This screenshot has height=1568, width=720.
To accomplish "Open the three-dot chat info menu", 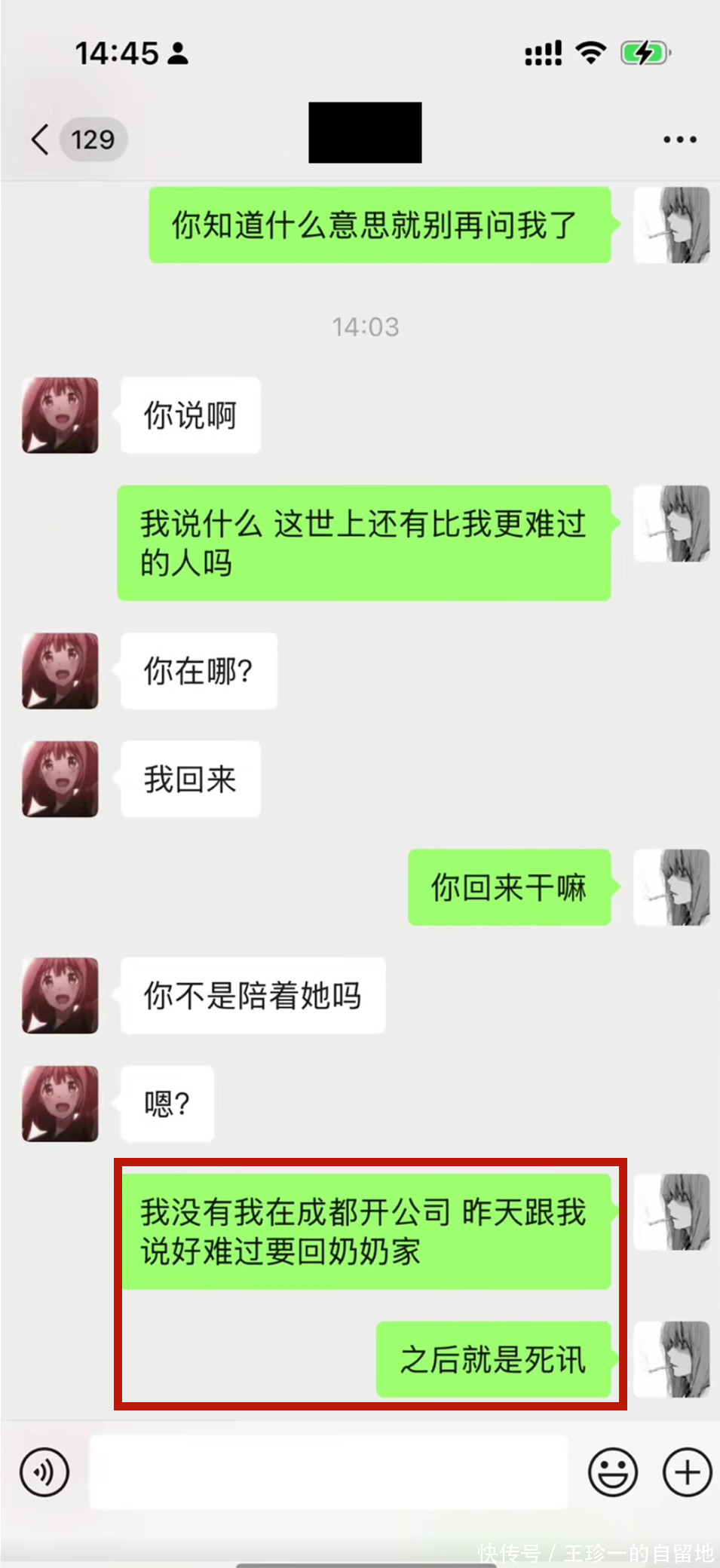I will 679,139.
